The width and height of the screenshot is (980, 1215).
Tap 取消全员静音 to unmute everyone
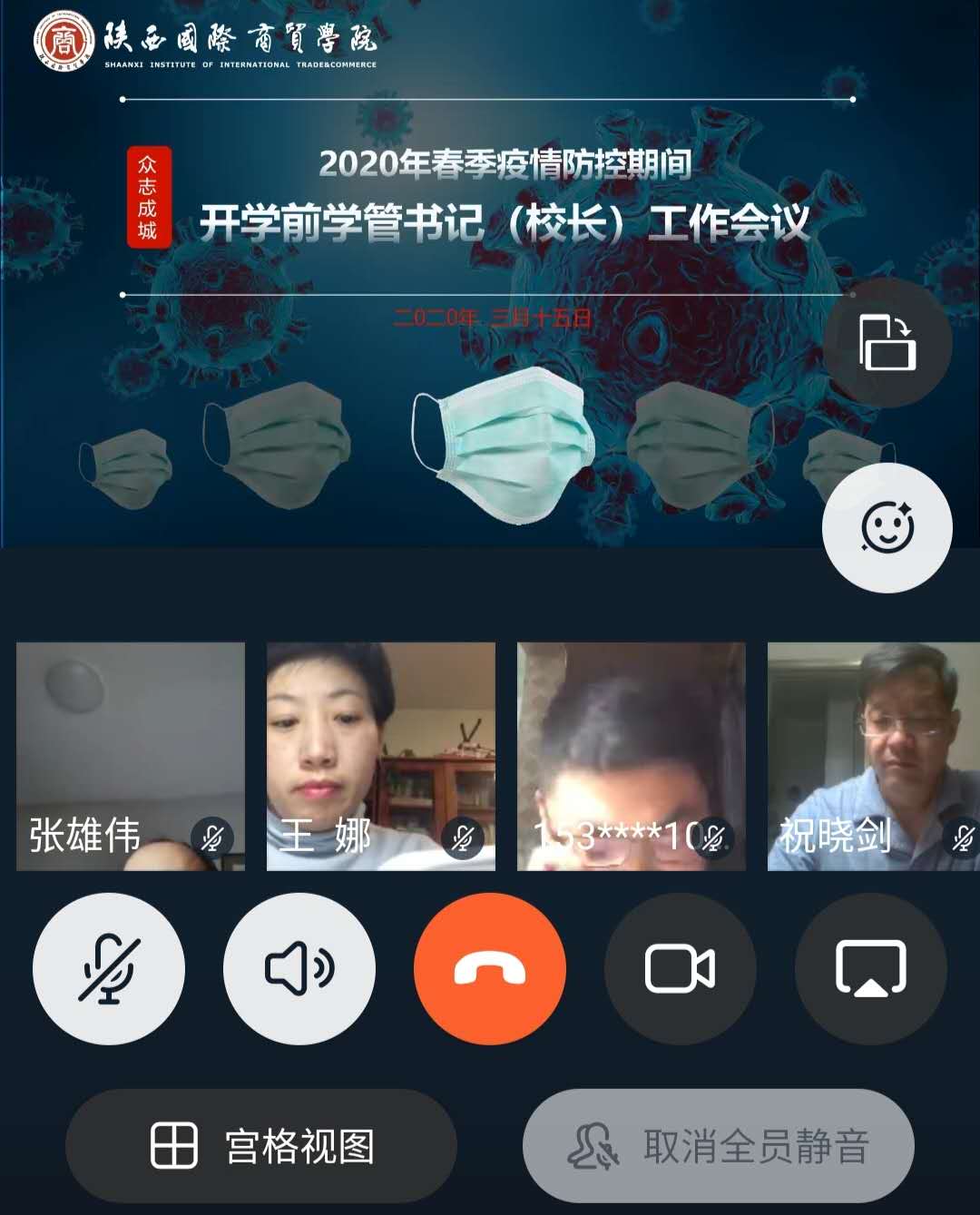pyautogui.click(x=719, y=1146)
